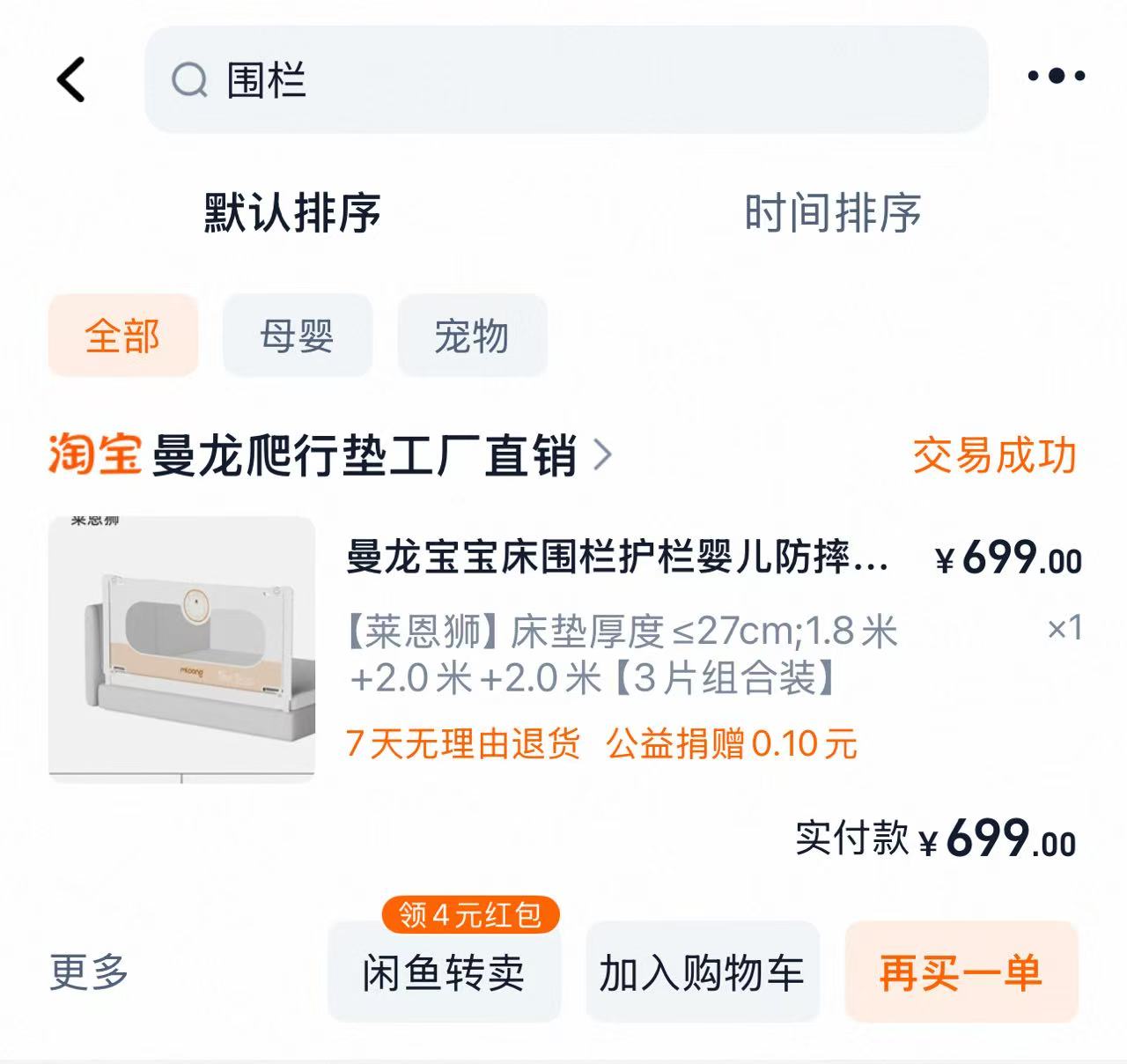Screen dimensions: 1127x1064
Task: Filter orders by 宠物
Action: tap(472, 336)
